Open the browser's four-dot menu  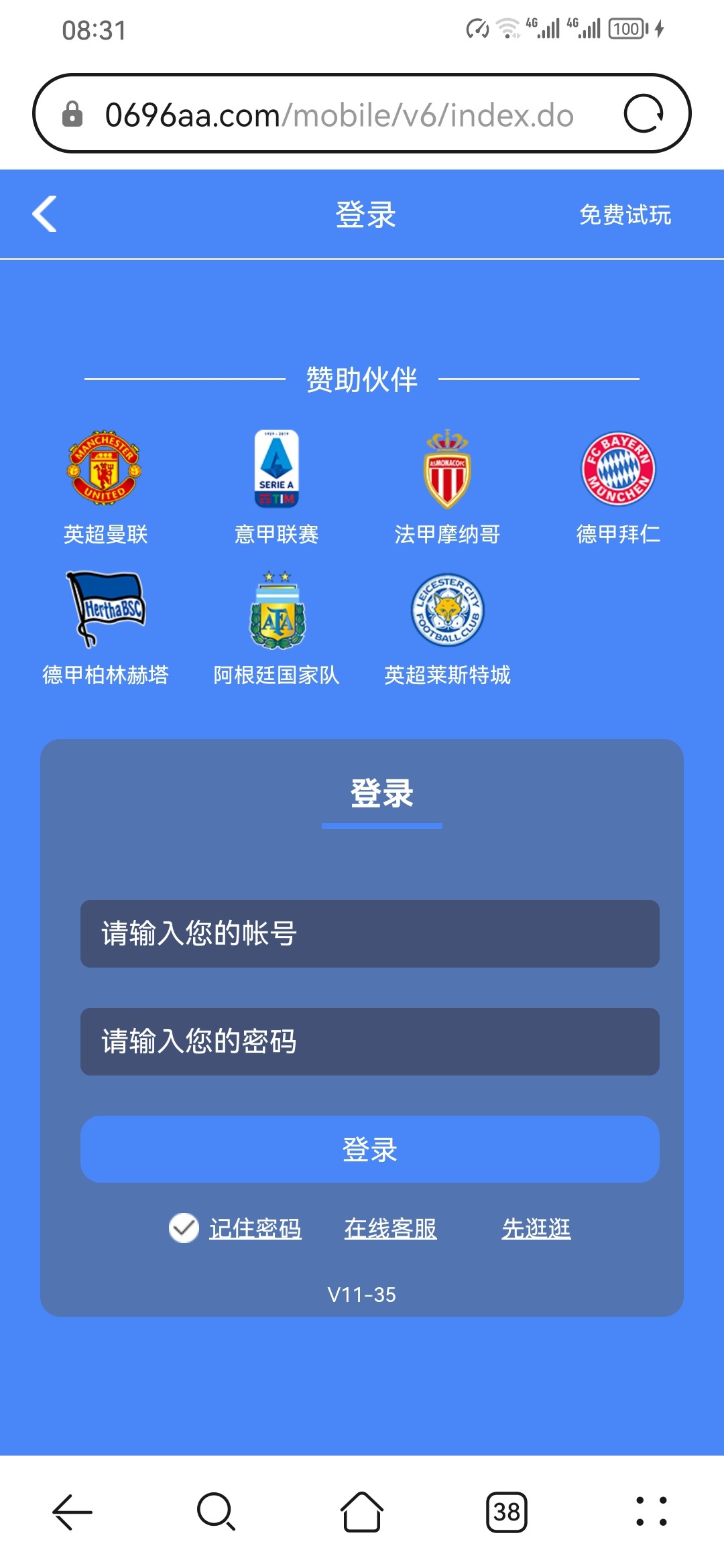(x=651, y=1512)
